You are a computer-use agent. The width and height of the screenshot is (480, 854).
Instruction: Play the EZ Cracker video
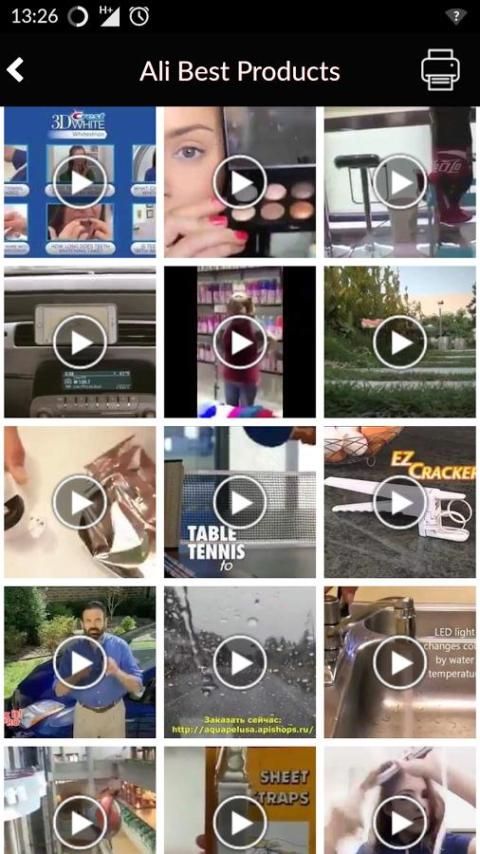pyautogui.click(x=400, y=502)
